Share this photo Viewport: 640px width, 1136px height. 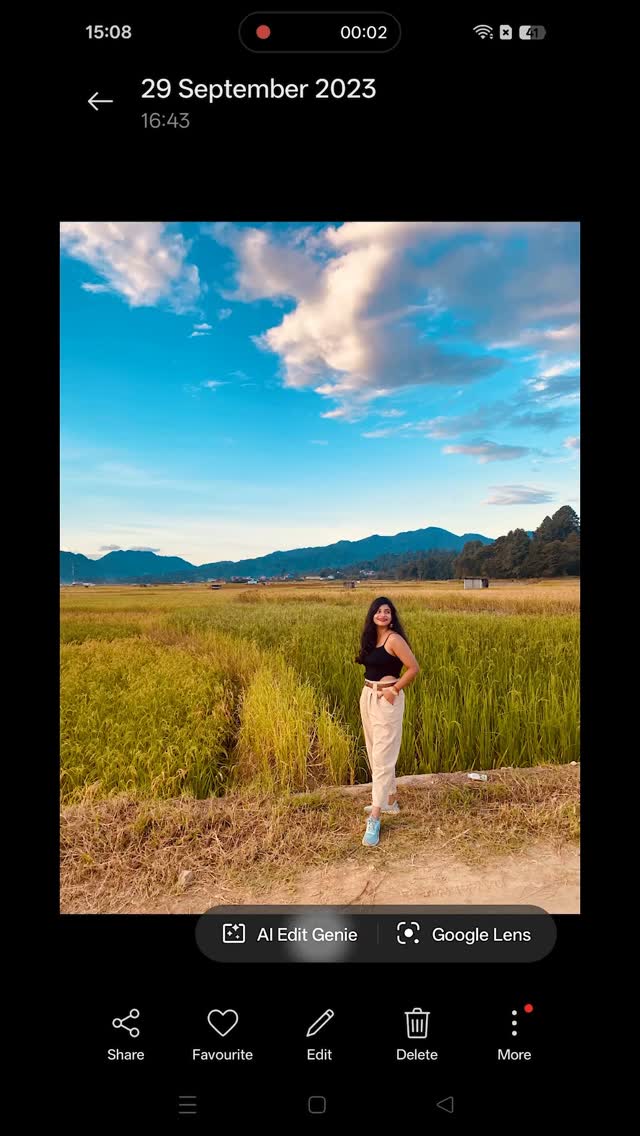(x=126, y=1034)
